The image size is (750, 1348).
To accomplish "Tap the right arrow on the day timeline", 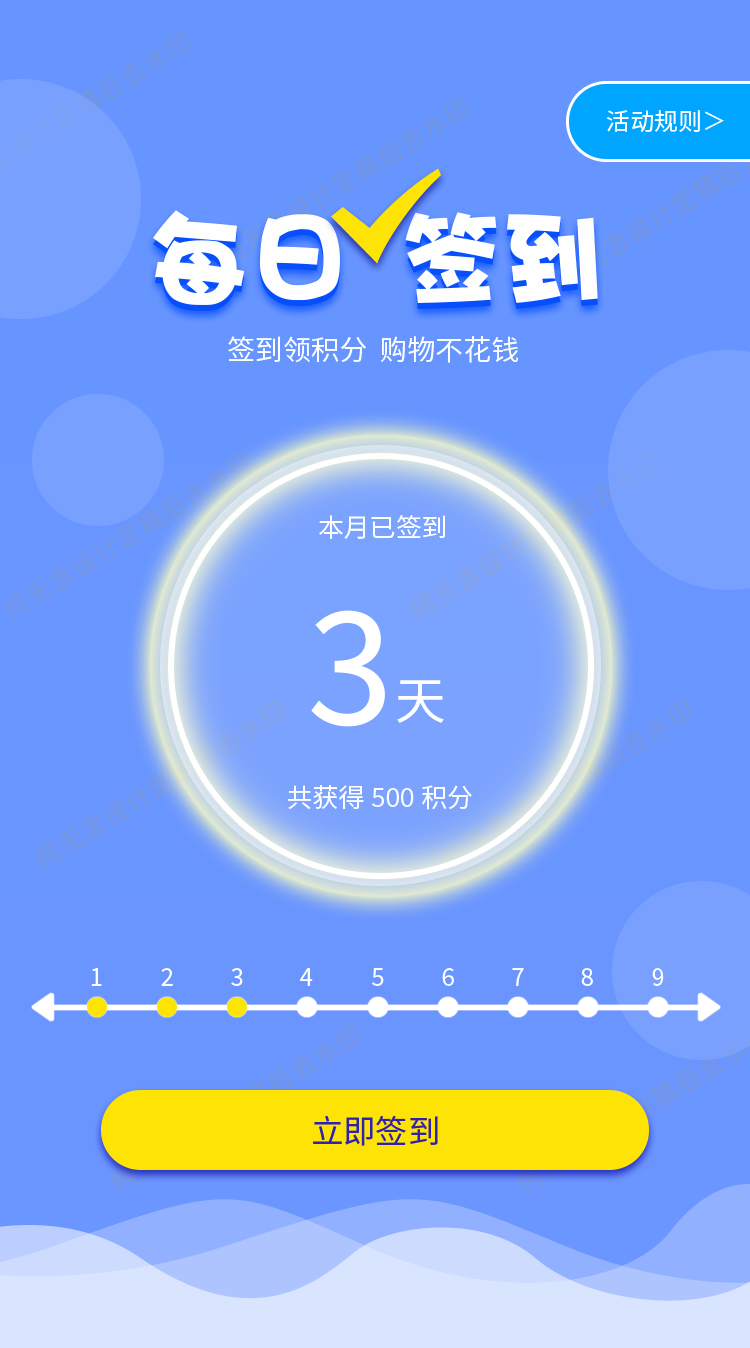I will pyautogui.click(x=709, y=1007).
